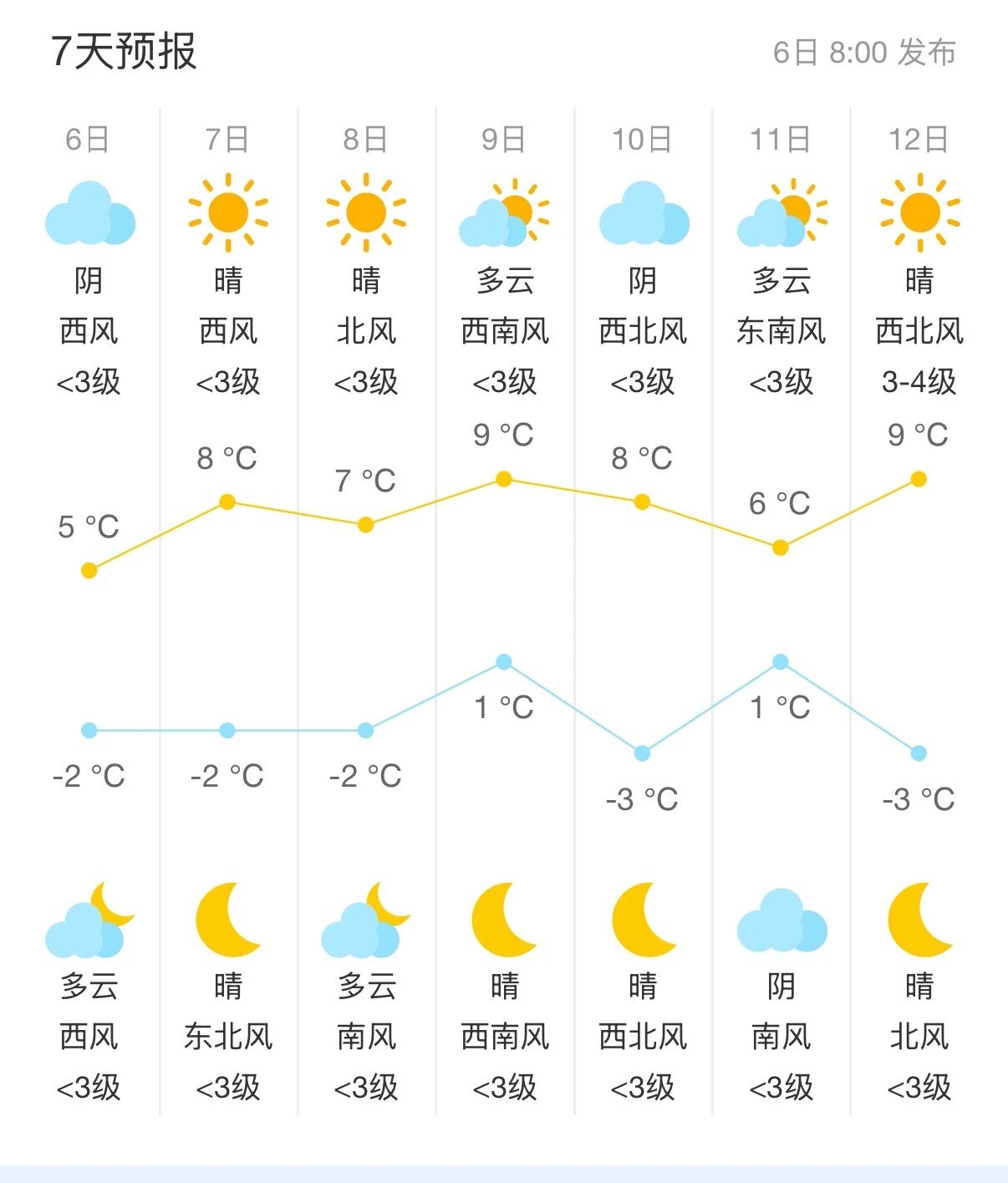
Task: Open the 12日 forecast column
Action: point(919,140)
